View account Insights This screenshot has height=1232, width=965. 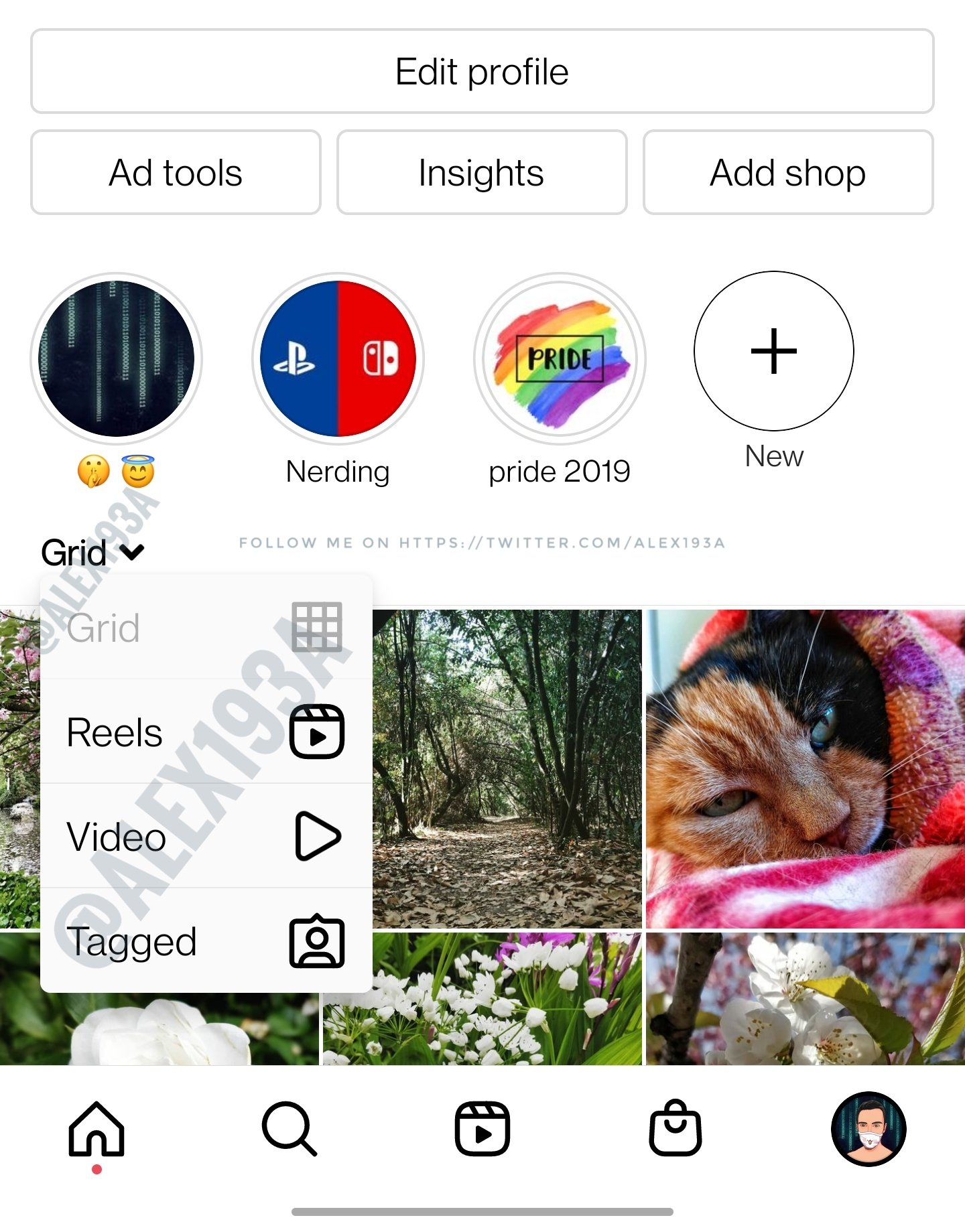482,173
